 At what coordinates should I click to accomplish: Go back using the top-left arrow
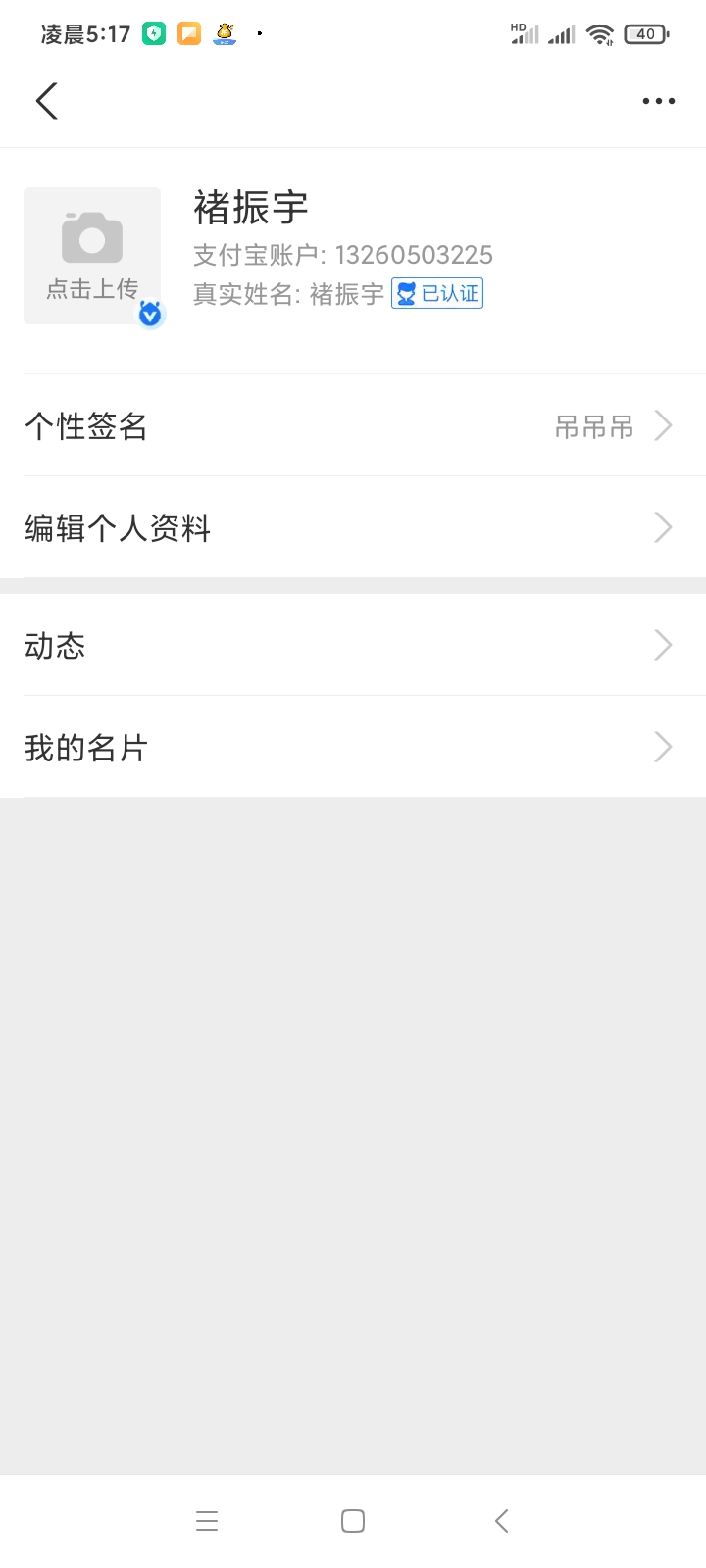pos(47,101)
